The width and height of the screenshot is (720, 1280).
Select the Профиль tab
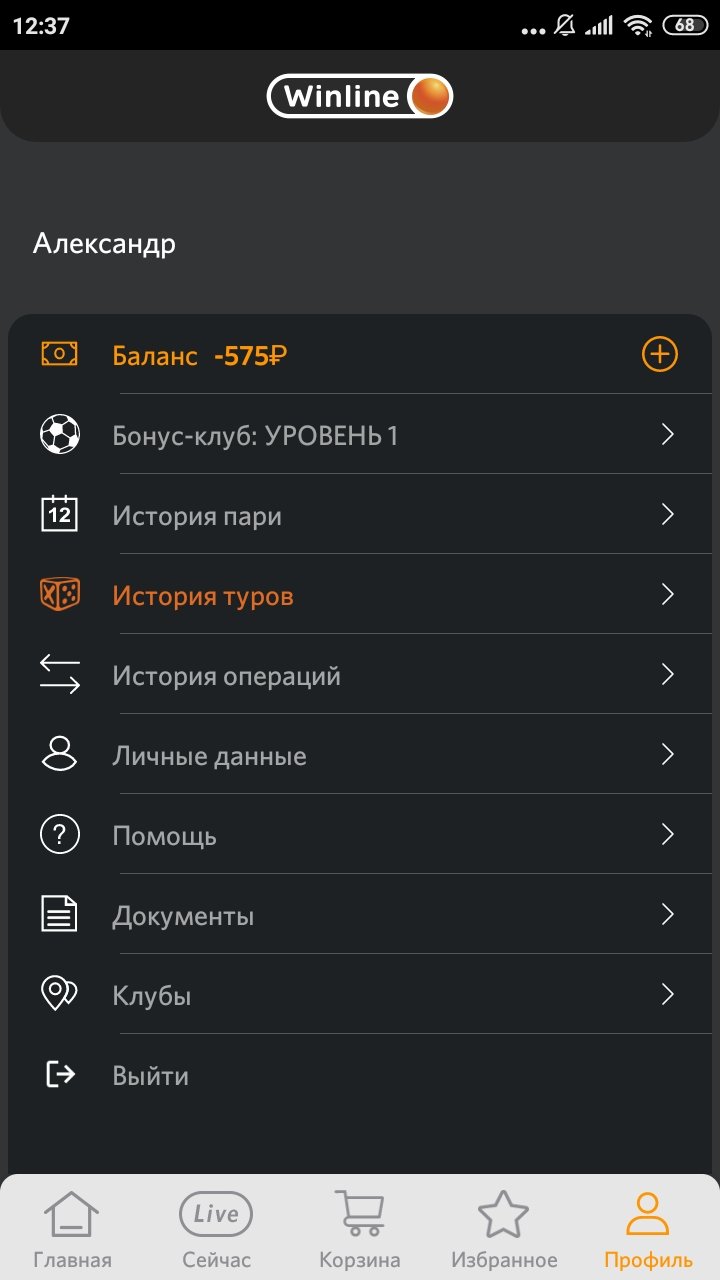pos(648,1229)
